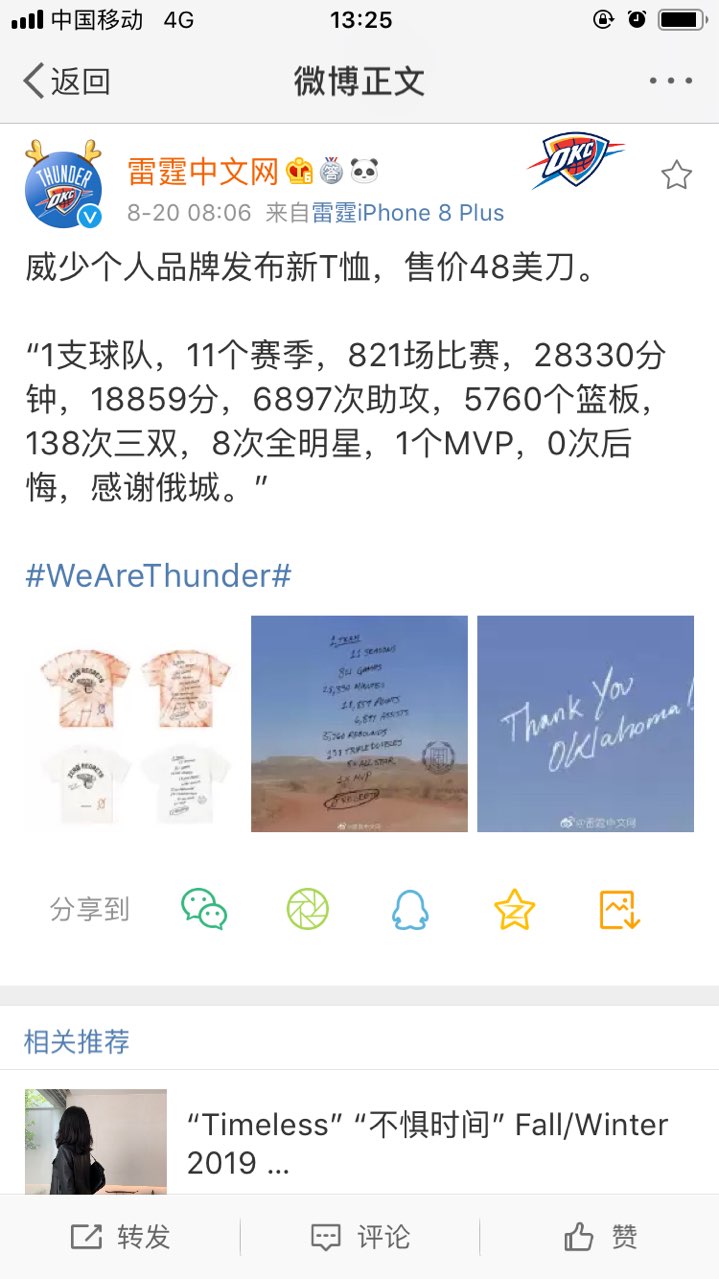The width and height of the screenshot is (719, 1279).
Task: Open the 雷霆中文网 username link
Action: click(203, 172)
